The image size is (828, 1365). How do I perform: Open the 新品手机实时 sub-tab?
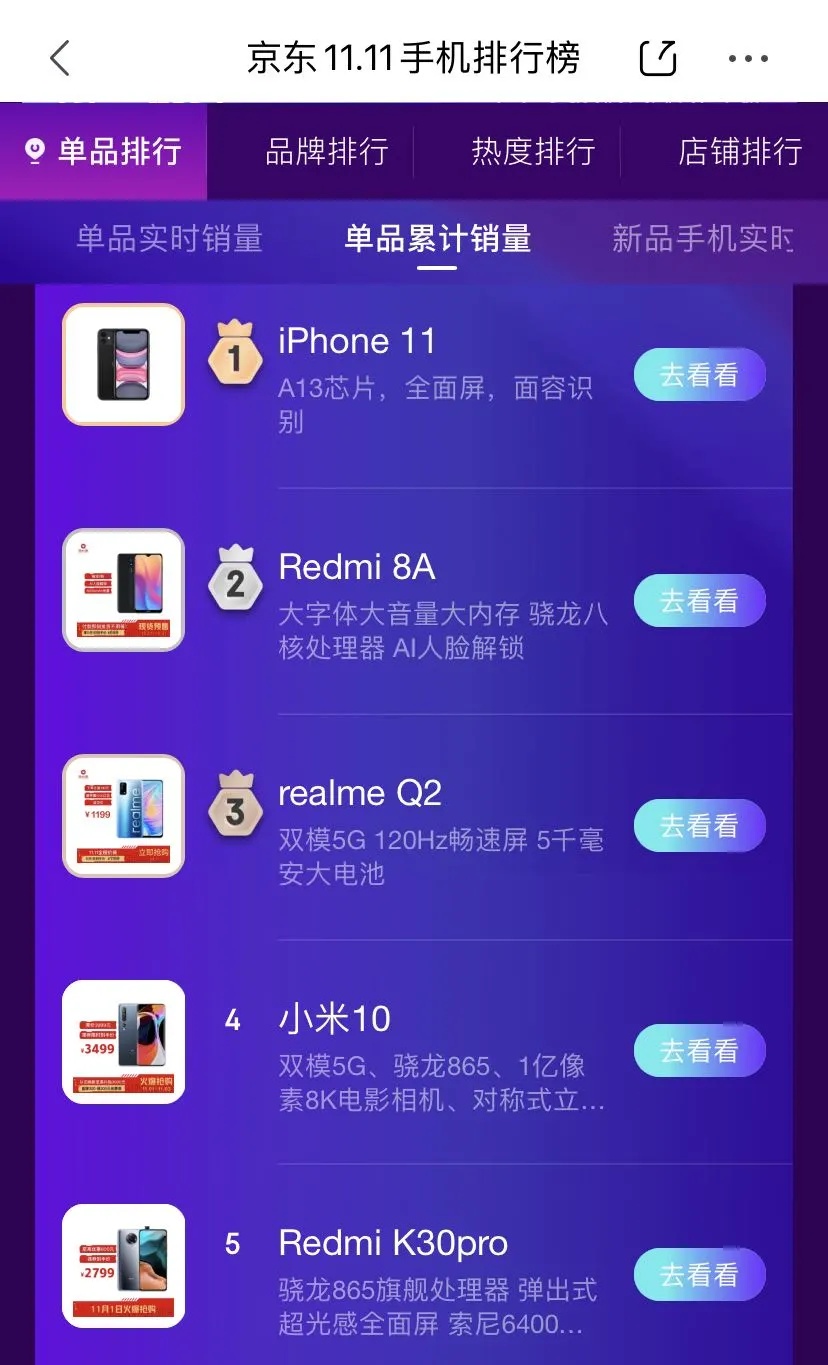tap(703, 239)
